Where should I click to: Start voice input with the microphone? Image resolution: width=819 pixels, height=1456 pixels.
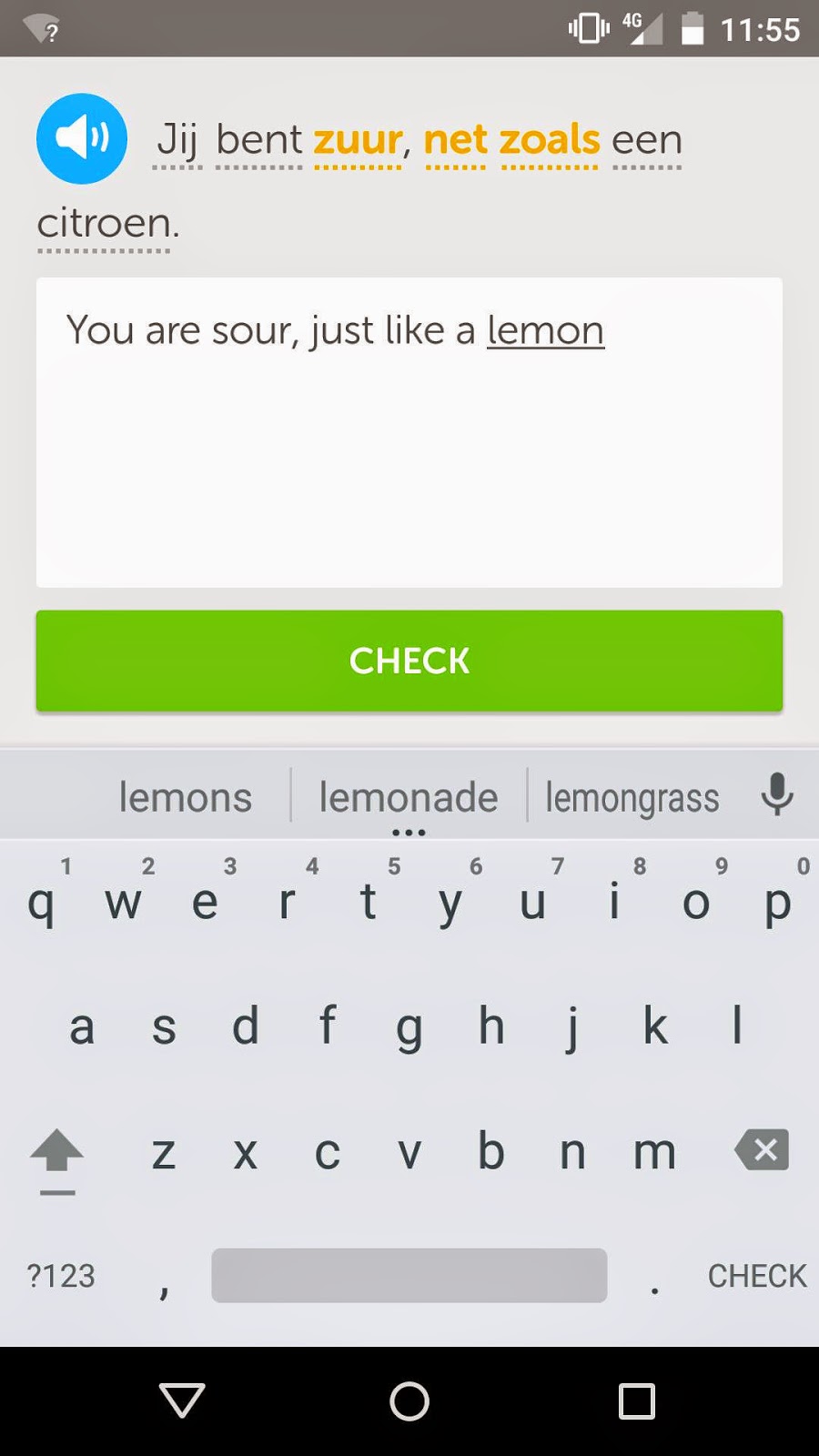(x=776, y=794)
